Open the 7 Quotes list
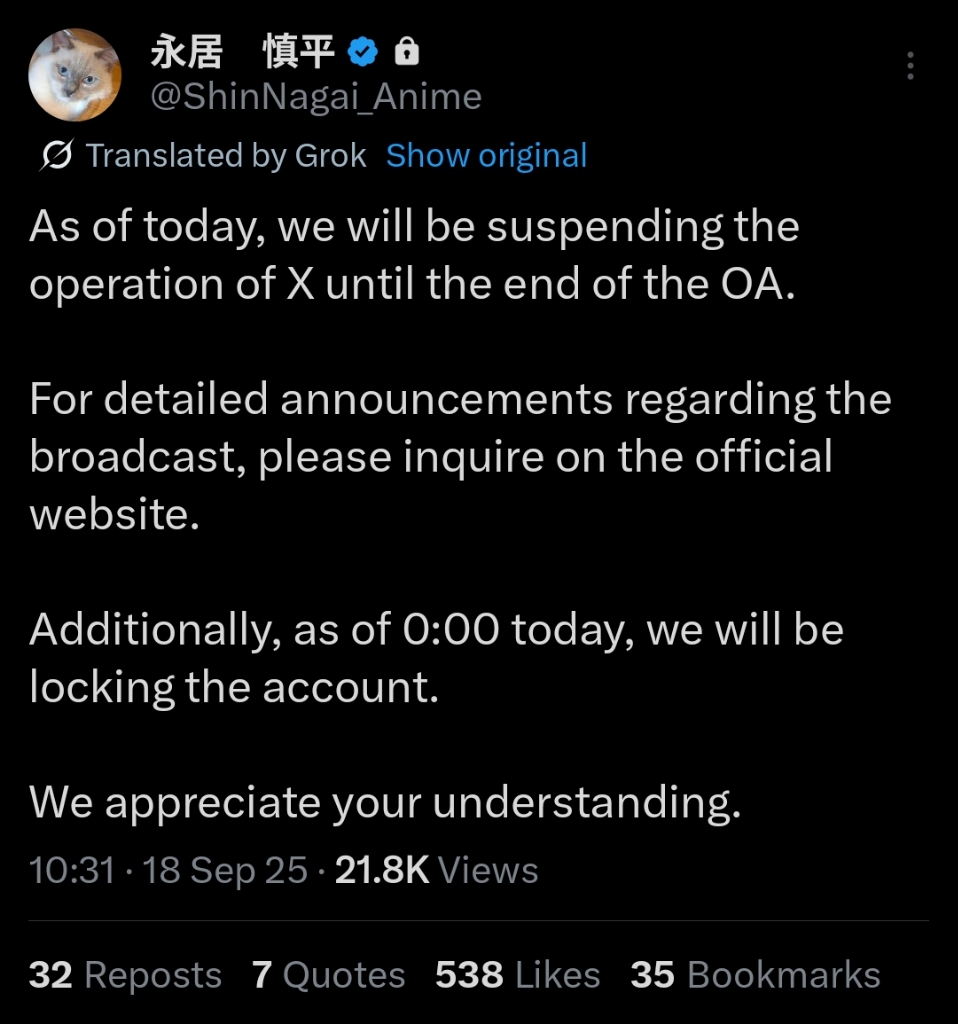The width and height of the screenshot is (958, 1024). click(328, 975)
